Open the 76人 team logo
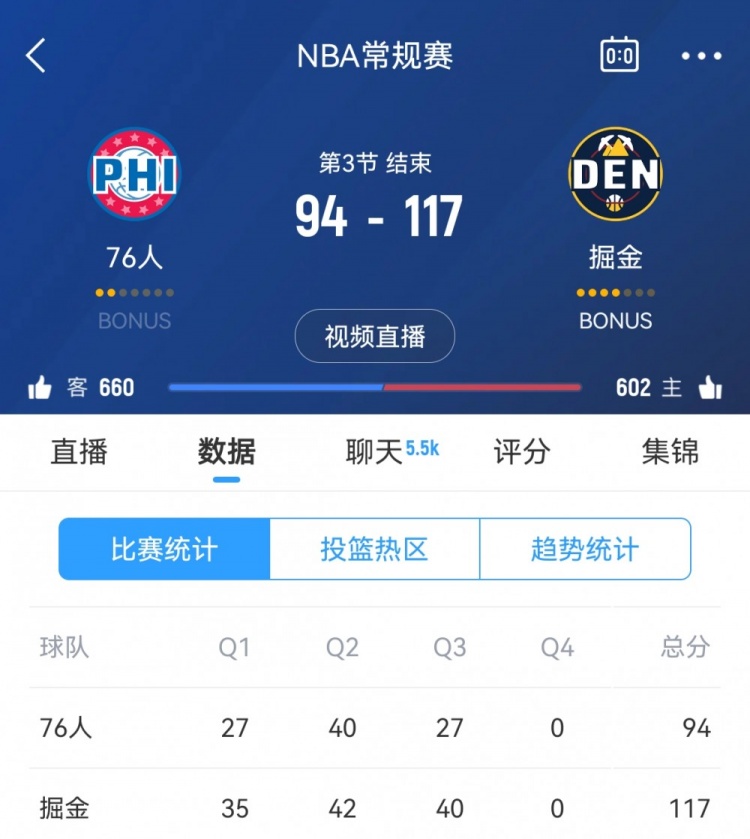750x839 pixels. (x=135, y=175)
